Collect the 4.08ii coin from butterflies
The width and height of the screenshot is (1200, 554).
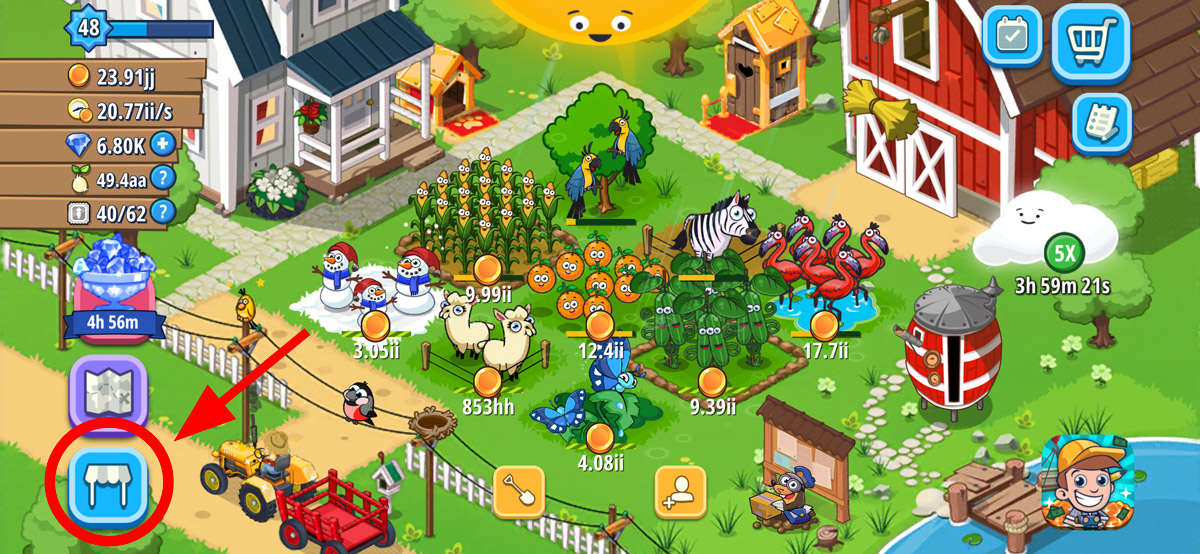[x=599, y=437]
